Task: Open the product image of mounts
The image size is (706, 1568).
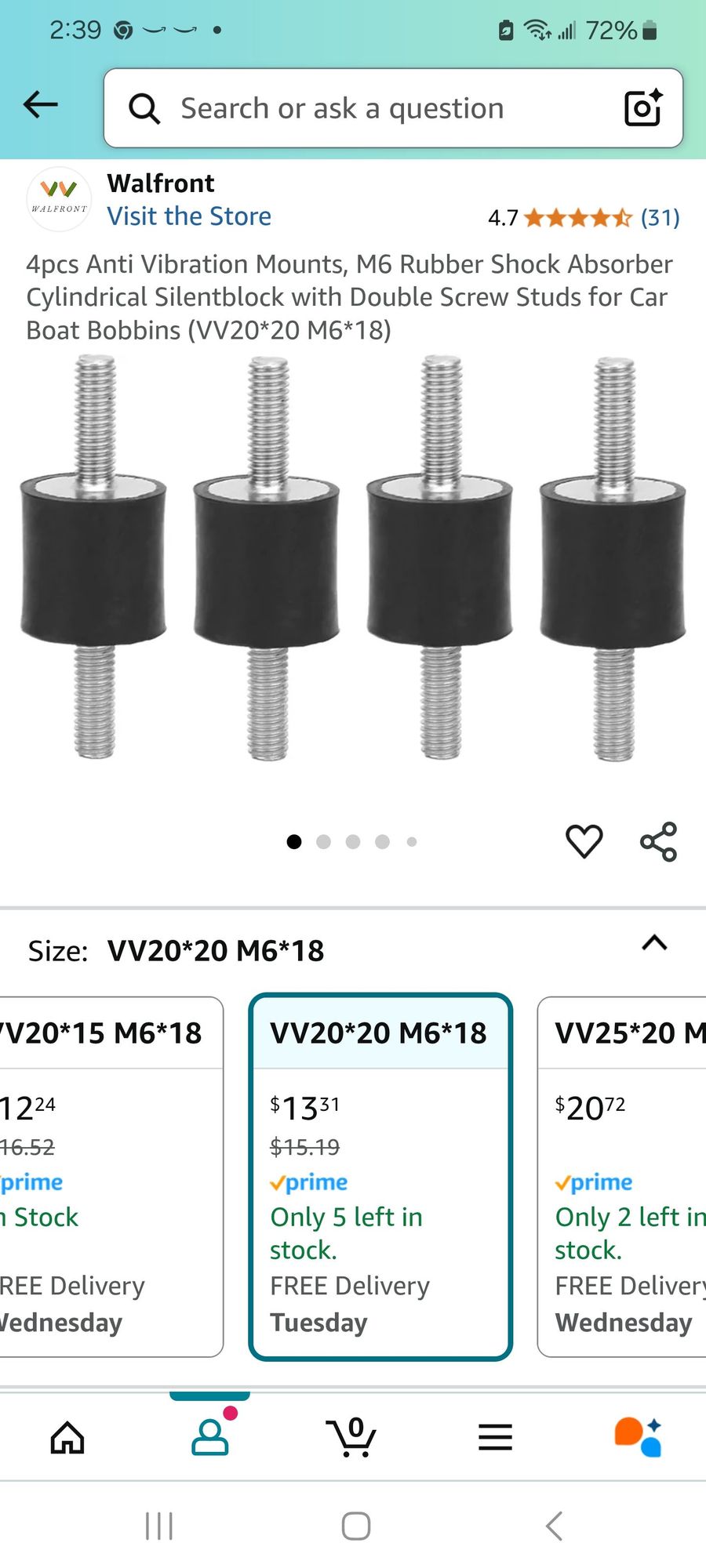Action: pos(353,558)
